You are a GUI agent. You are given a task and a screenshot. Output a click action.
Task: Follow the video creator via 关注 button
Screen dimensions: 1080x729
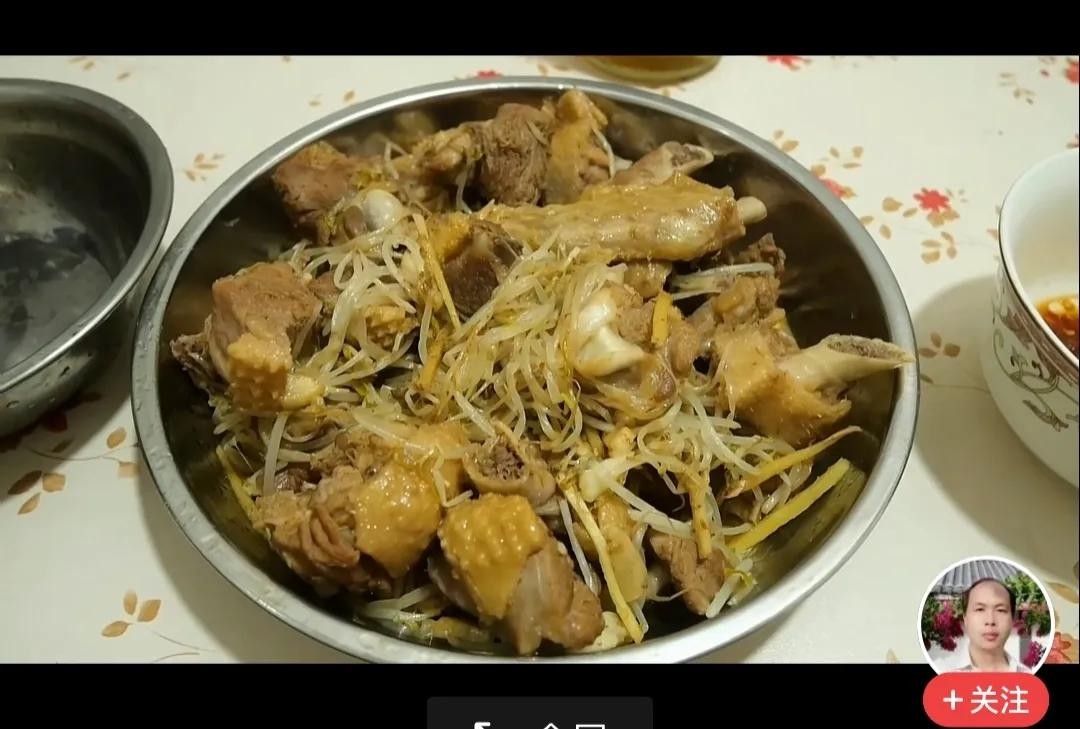(985, 700)
